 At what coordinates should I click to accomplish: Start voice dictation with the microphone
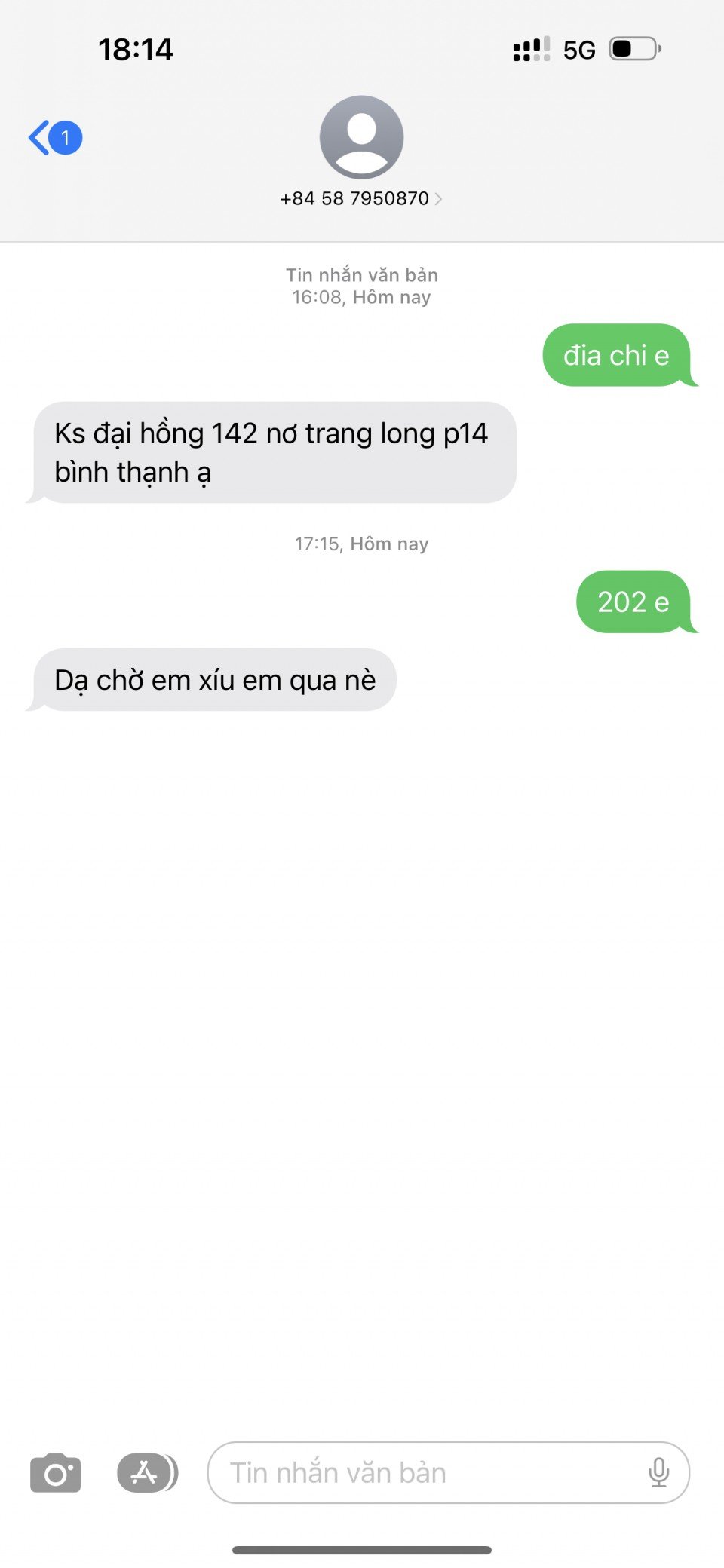pos(658,1472)
